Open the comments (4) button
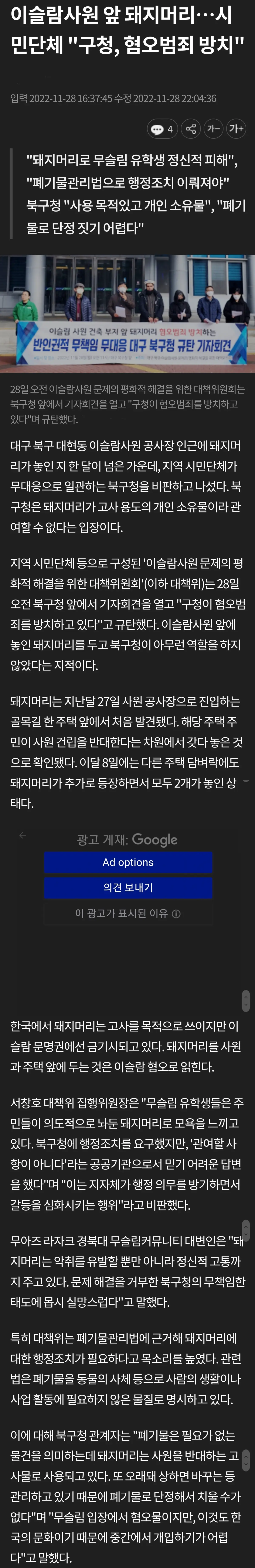 [x=162, y=129]
